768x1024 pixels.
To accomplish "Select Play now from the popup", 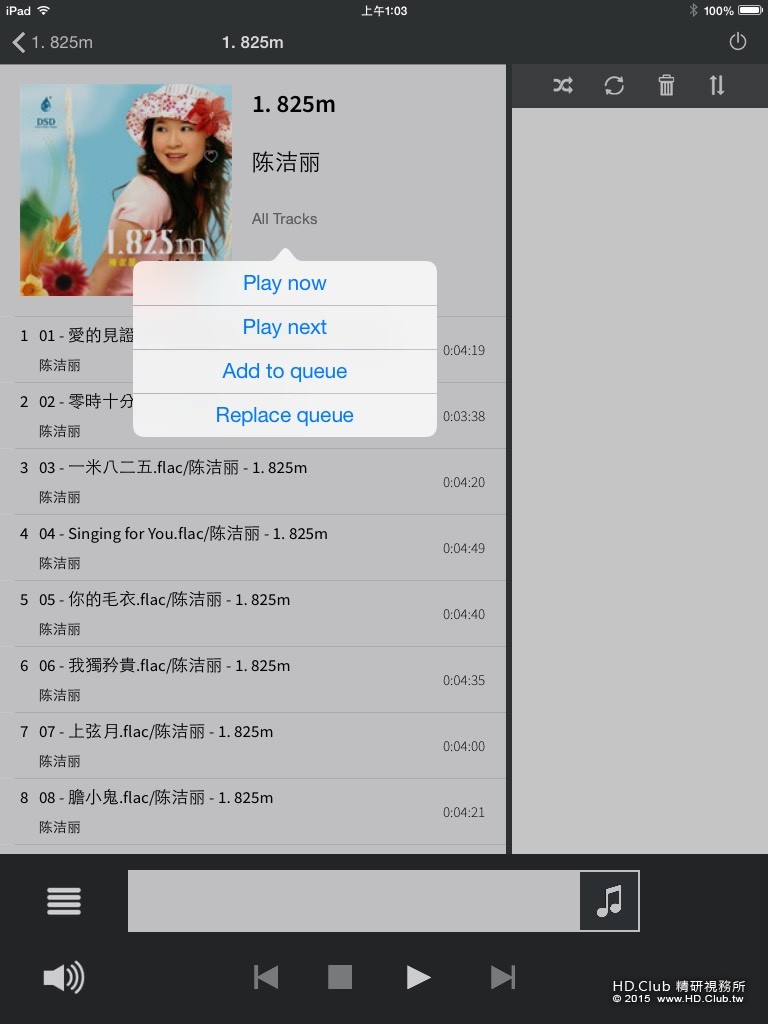I will coord(284,283).
